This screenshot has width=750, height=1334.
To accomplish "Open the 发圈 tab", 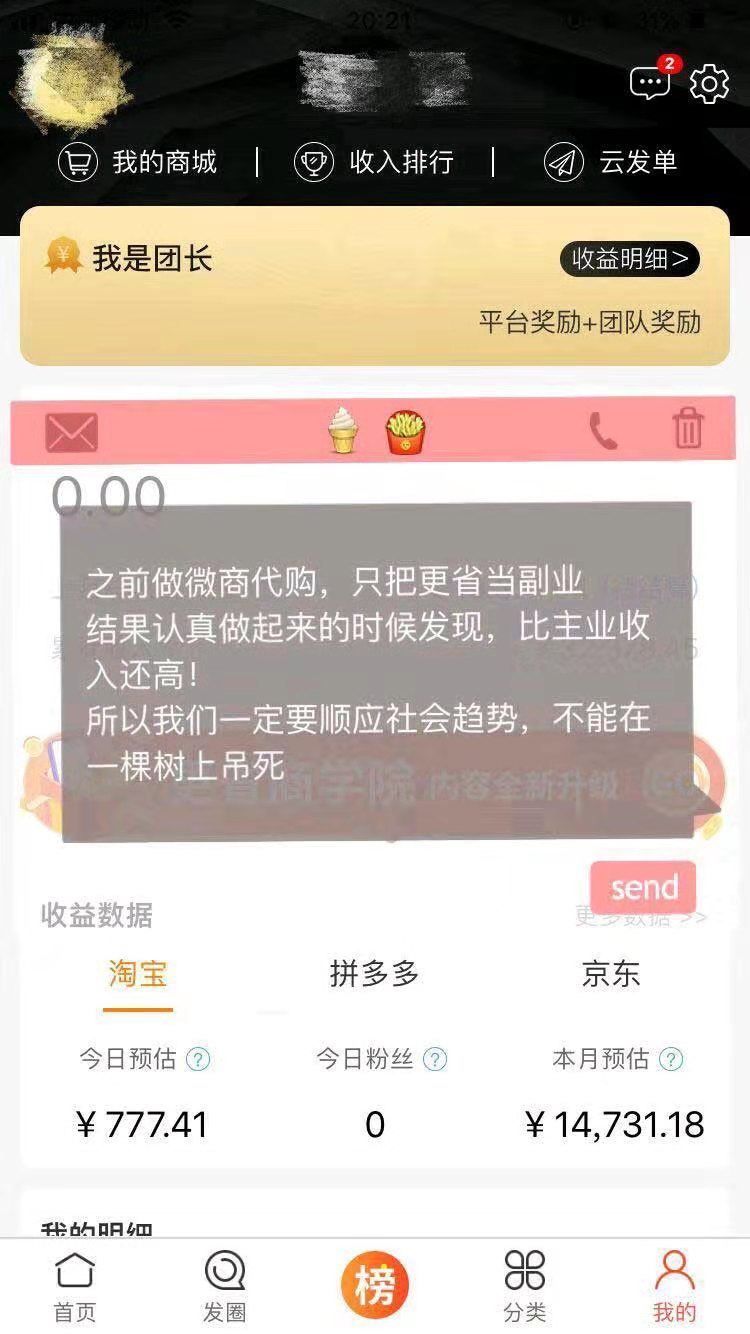I will click(x=225, y=1286).
